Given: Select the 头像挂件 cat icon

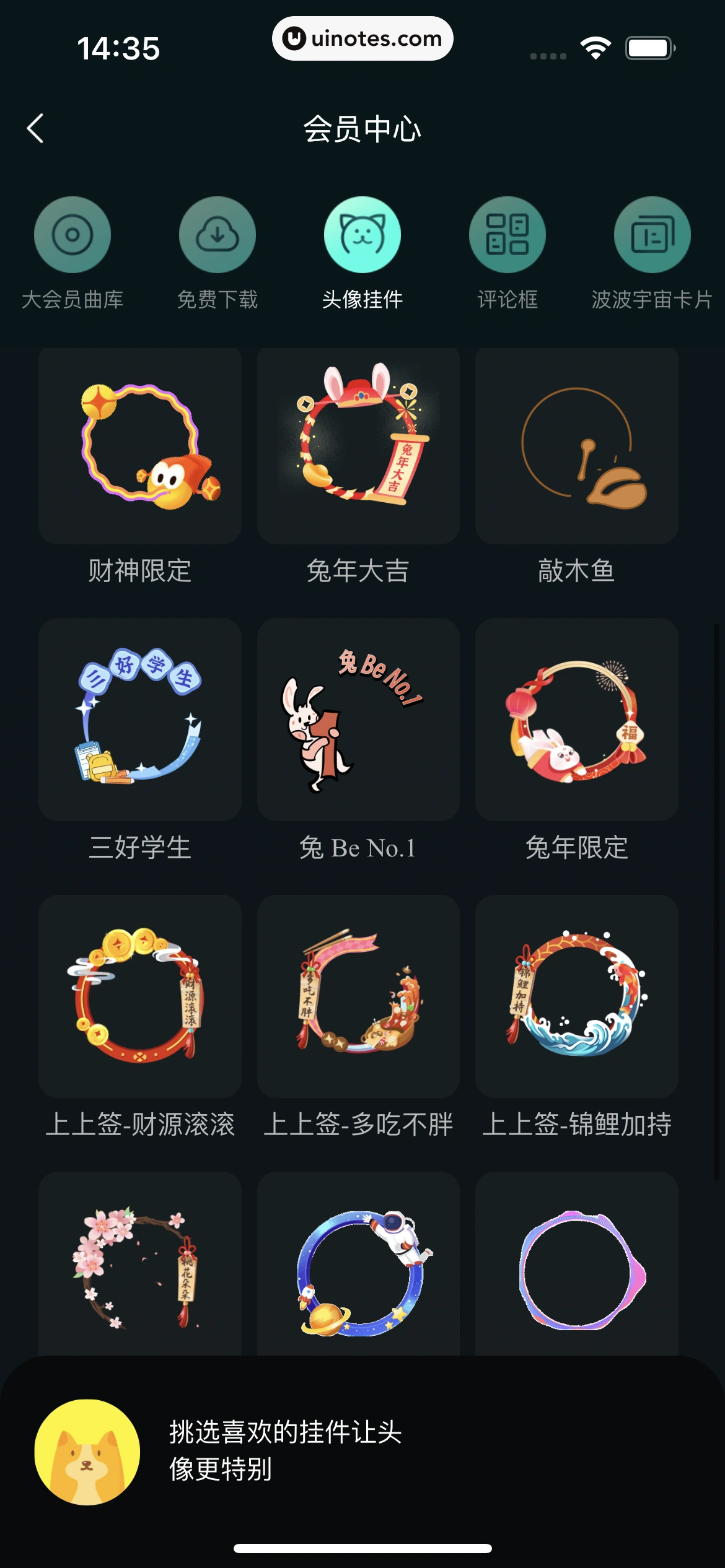Looking at the screenshot, I should click(362, 234).
